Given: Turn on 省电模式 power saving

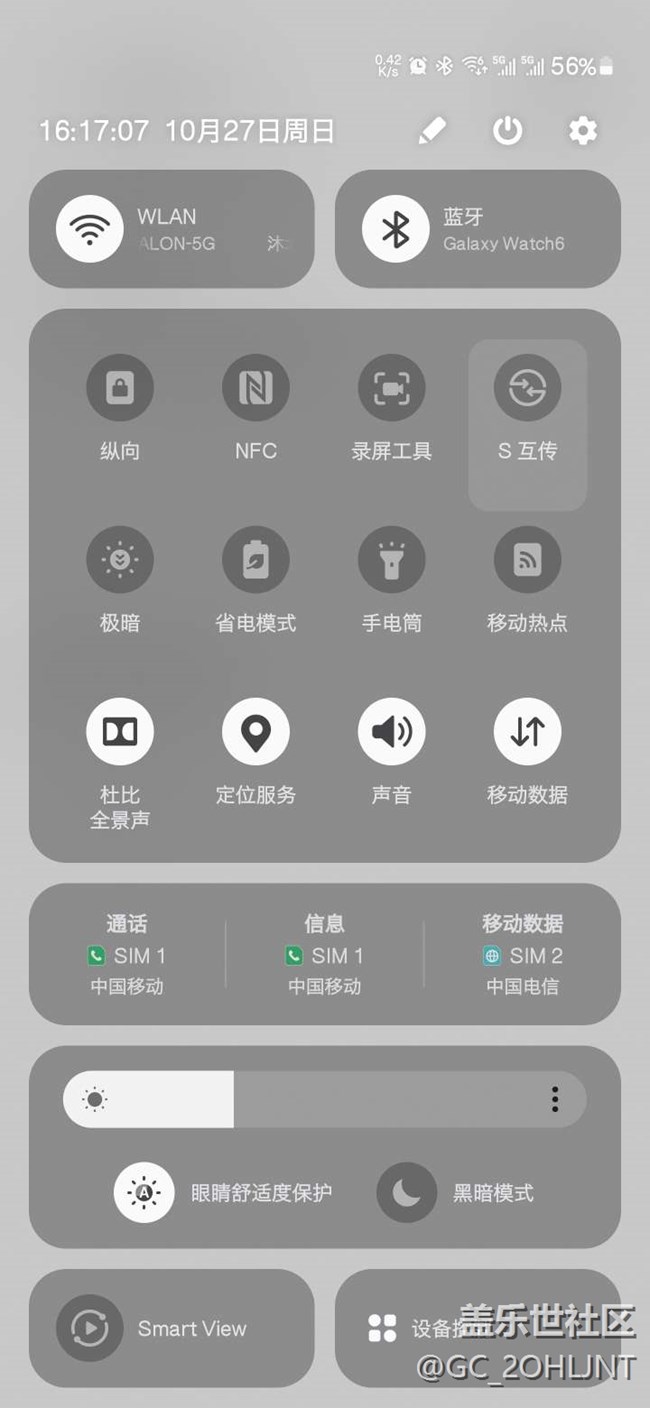Looking at the screenshot, I should click(x=256, y=560).
